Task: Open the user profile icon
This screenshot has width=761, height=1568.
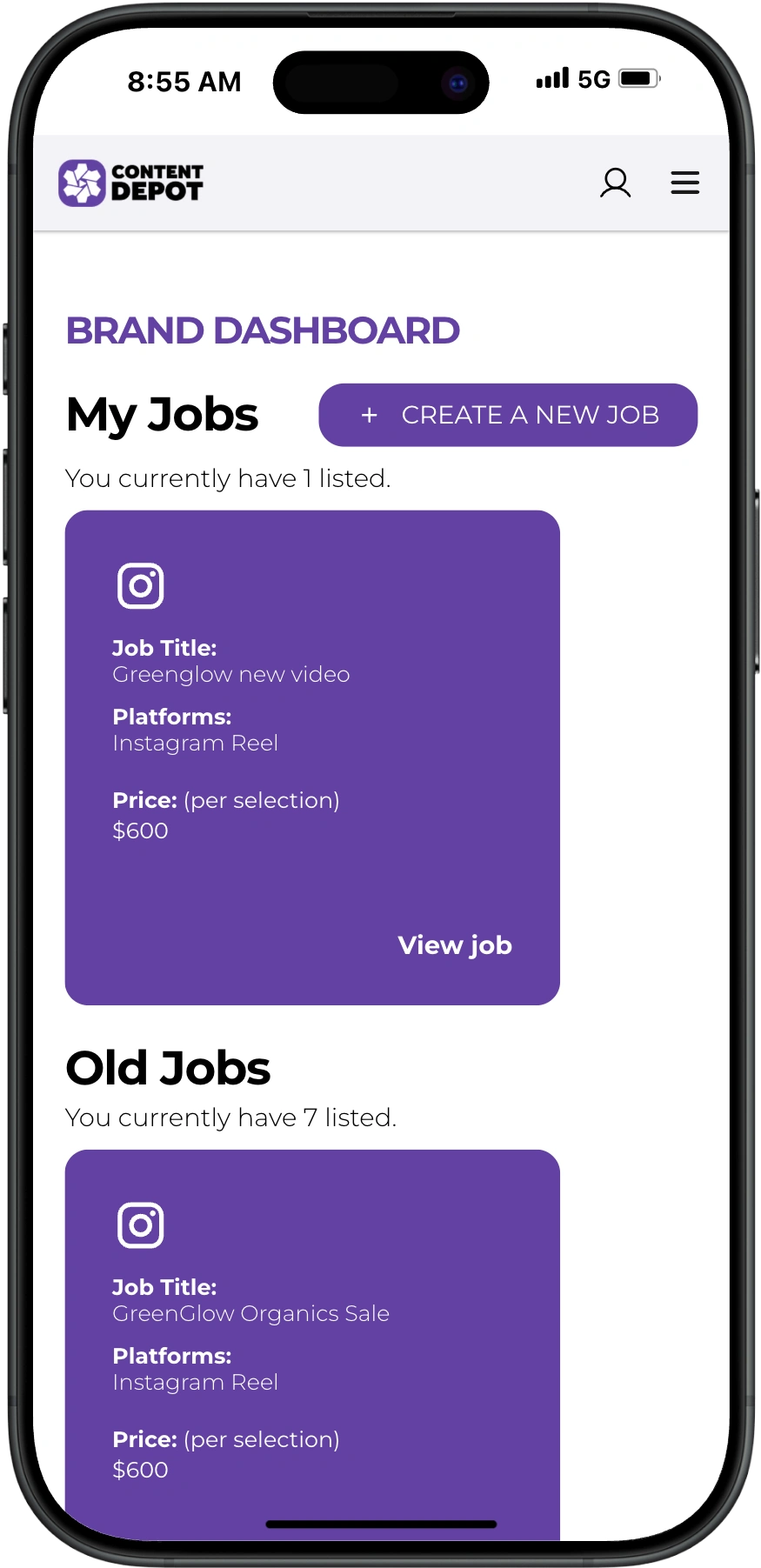Action: 615,183
